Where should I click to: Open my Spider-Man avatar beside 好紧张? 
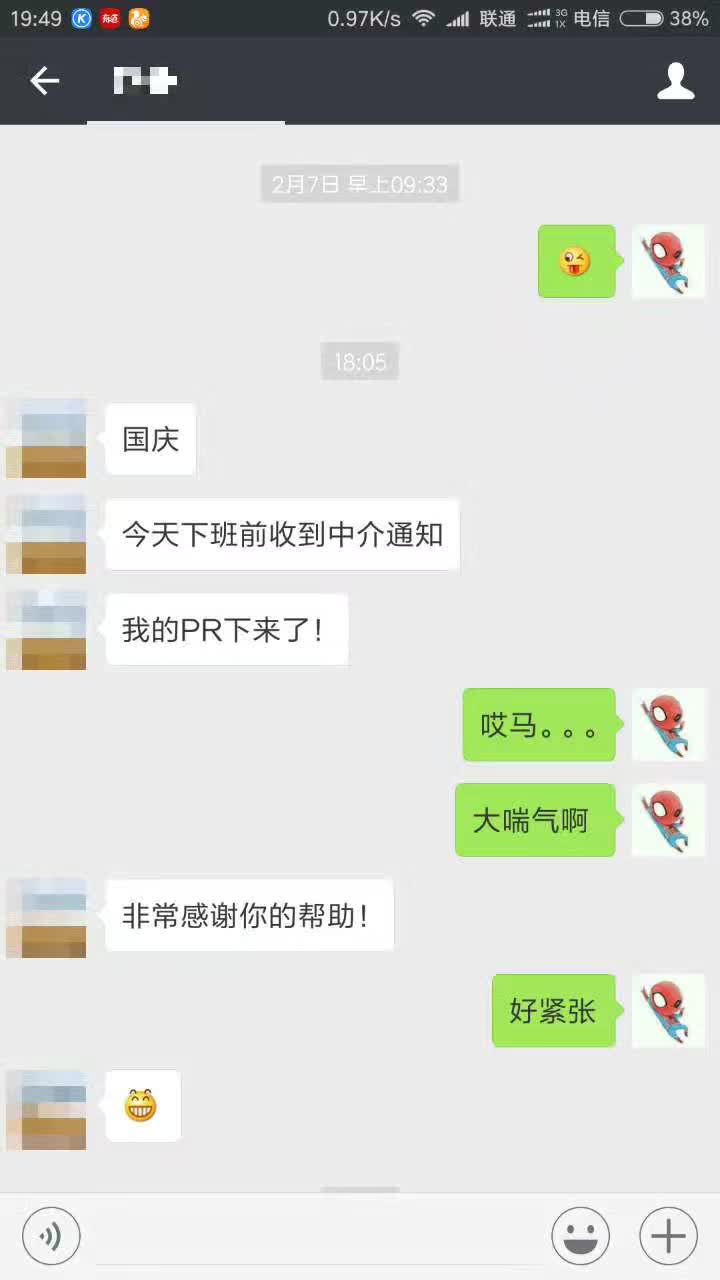pyautogui.click(x=668, y=1011)
